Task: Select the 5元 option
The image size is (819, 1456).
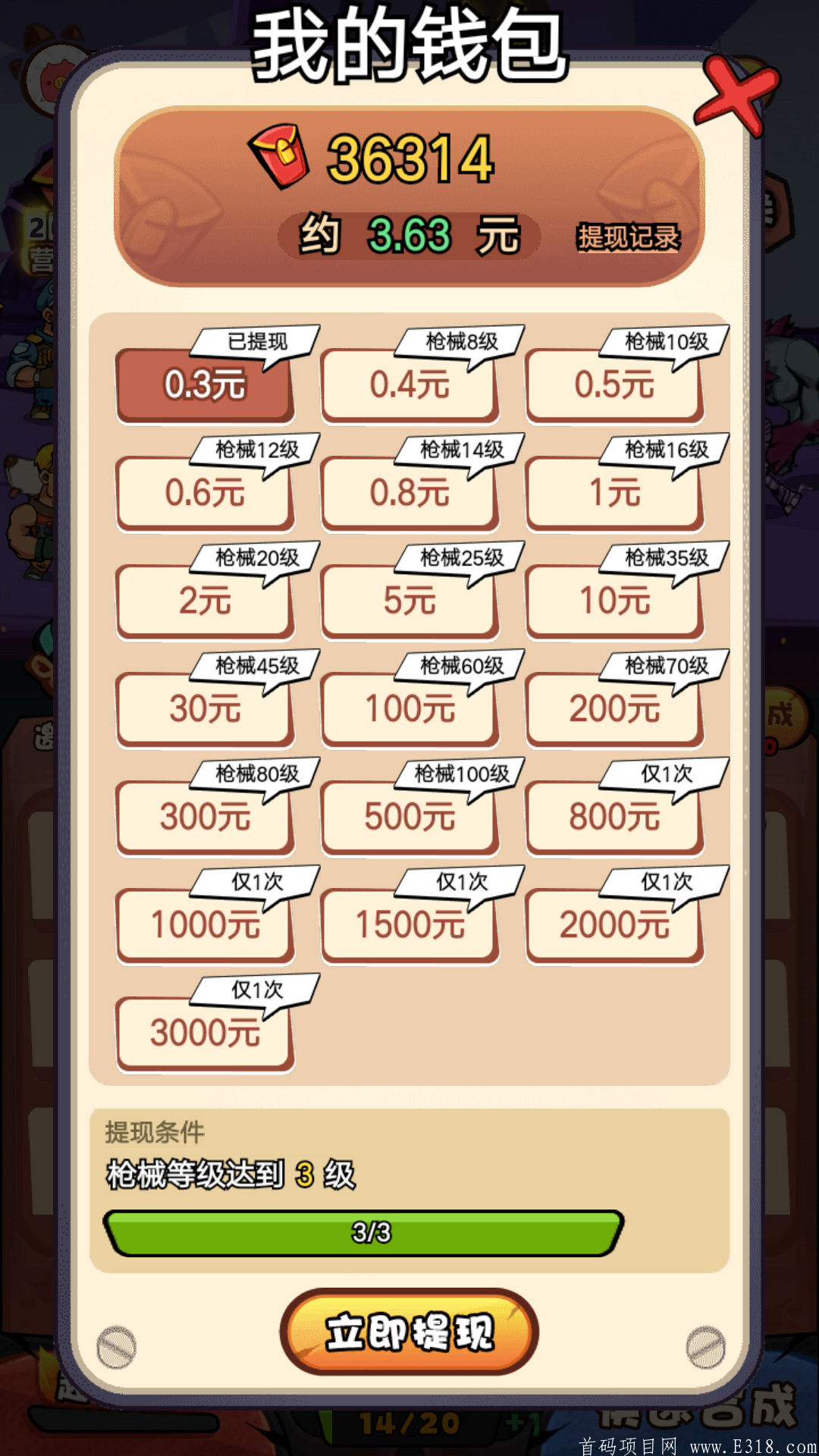Action: tap(409, 601)
